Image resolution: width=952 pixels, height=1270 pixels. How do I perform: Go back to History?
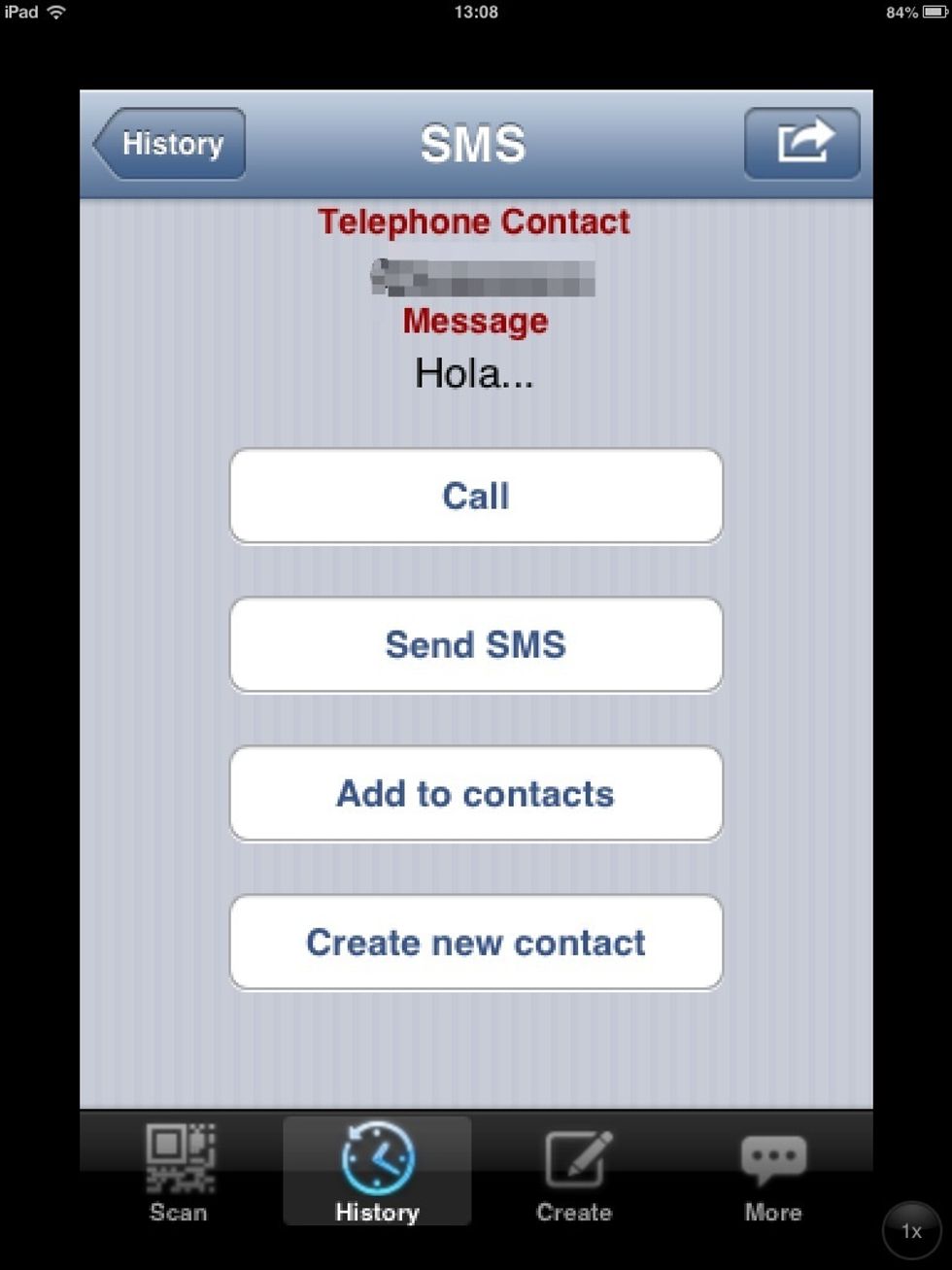(x=170, y=144)
